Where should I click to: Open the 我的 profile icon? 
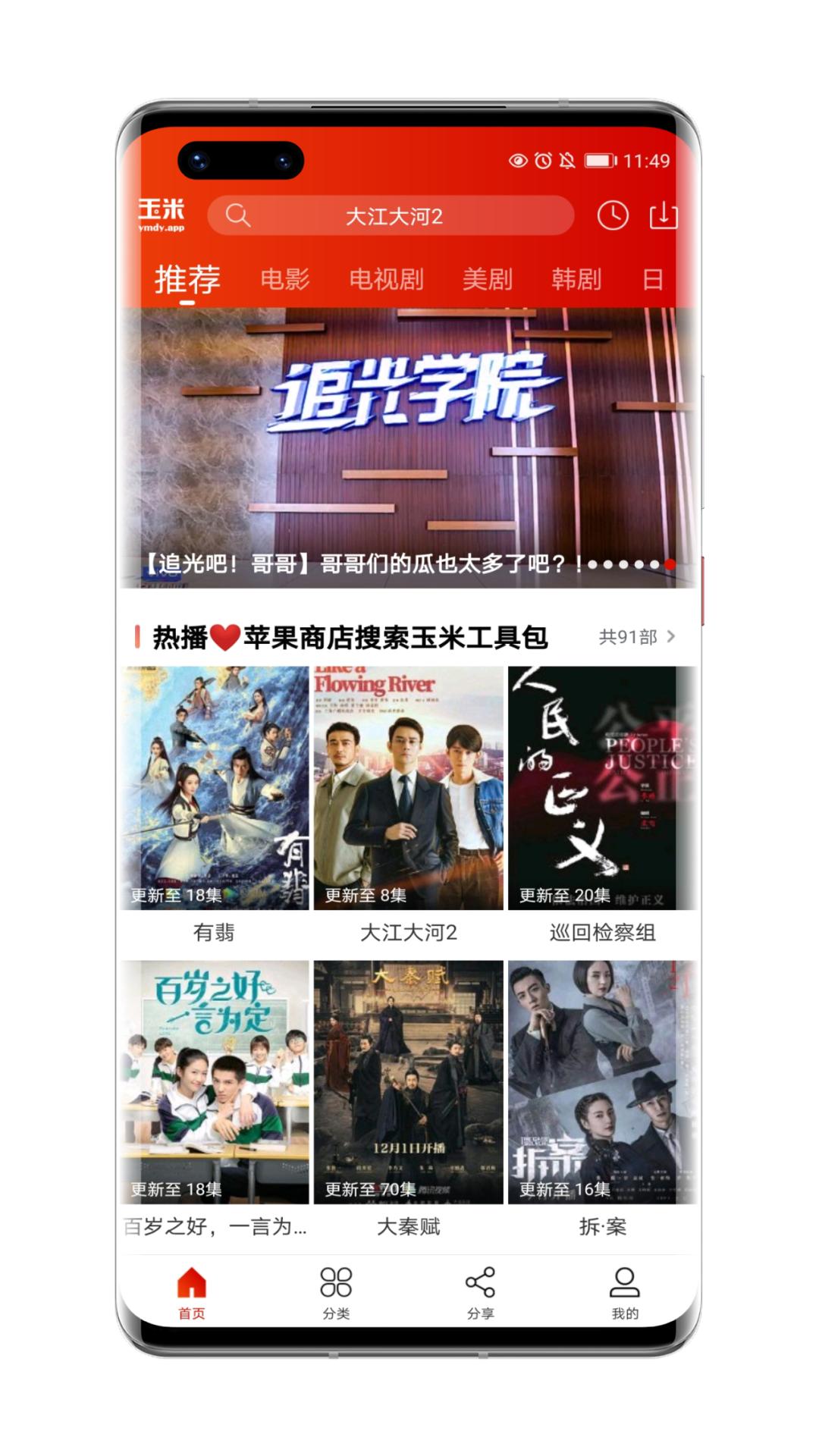click(623, 1282)
